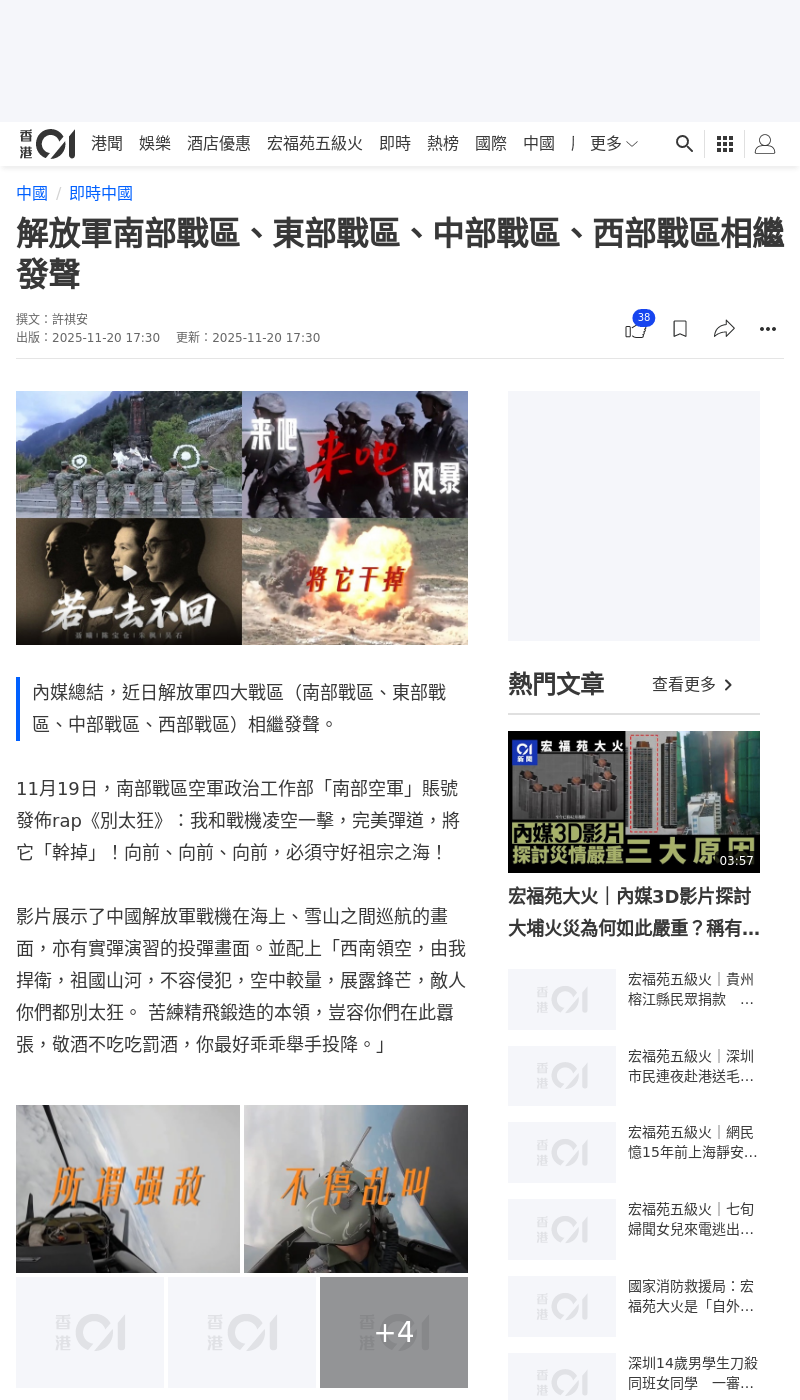Open the user account profile icon
Image resolution: width=800 pixels, height=1400 pixels.
coord(765,144)
